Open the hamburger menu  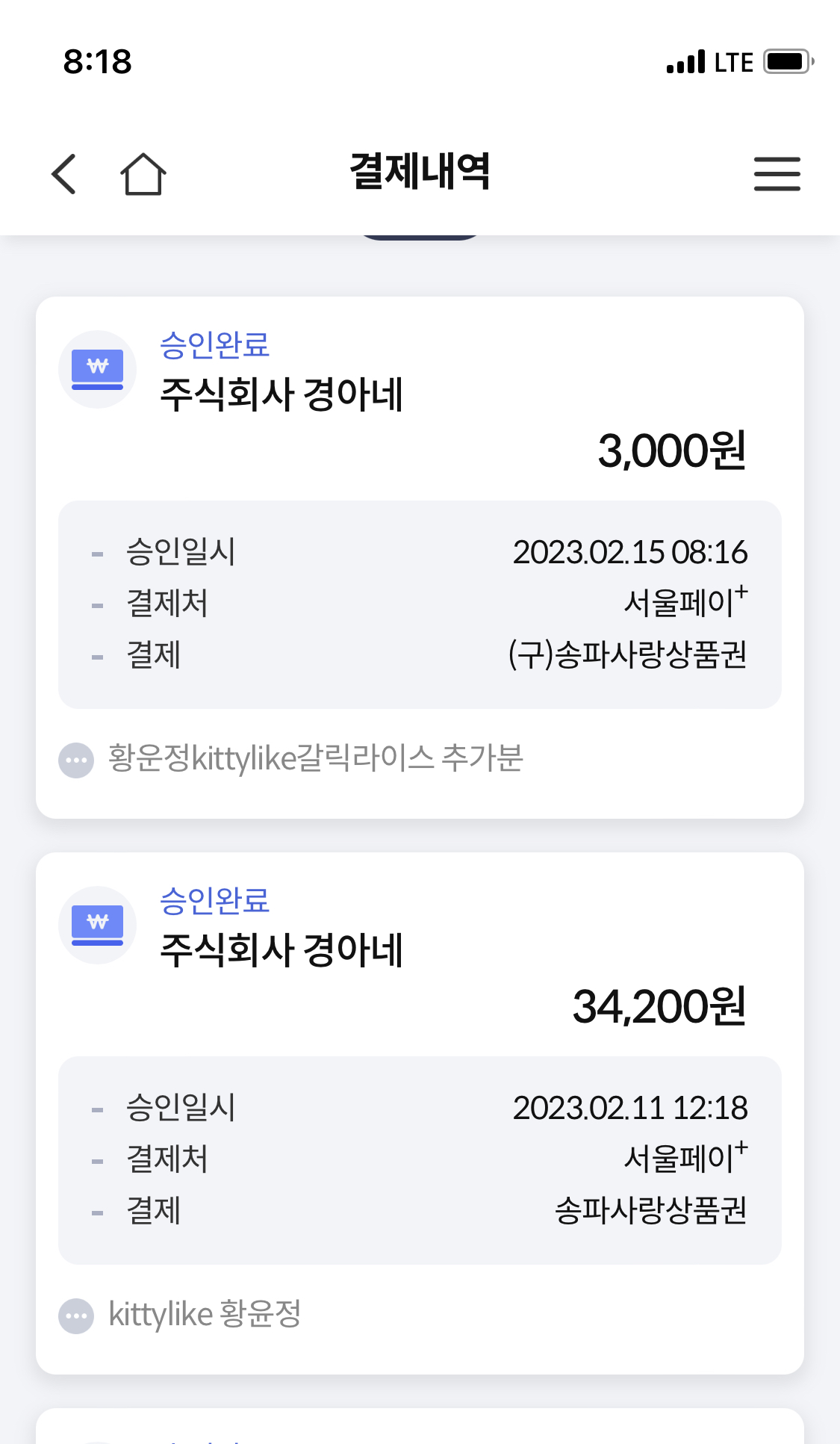777,174
